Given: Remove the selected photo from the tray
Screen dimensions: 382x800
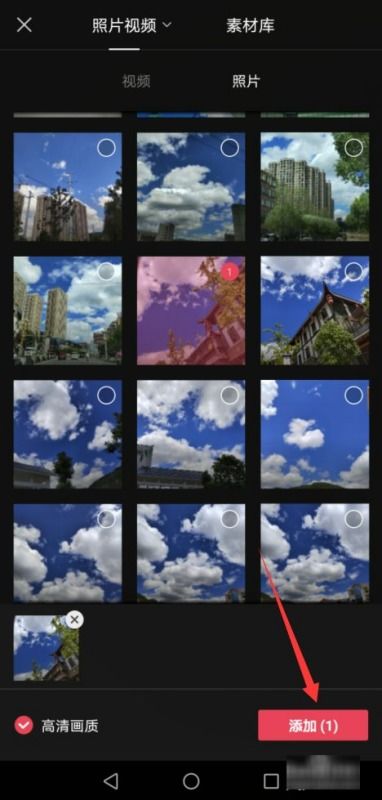Looking at the screenshot, I should pos(74,620).
